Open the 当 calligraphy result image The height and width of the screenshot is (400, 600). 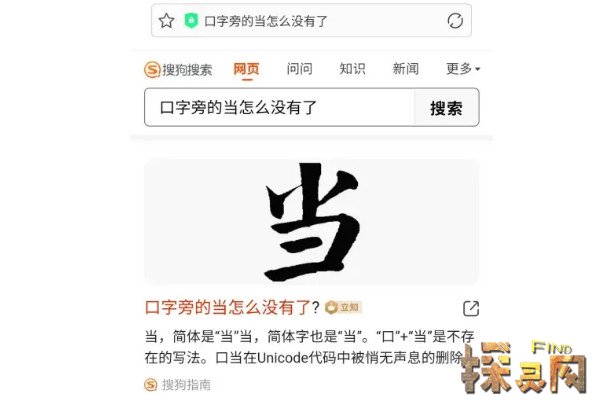311,222
